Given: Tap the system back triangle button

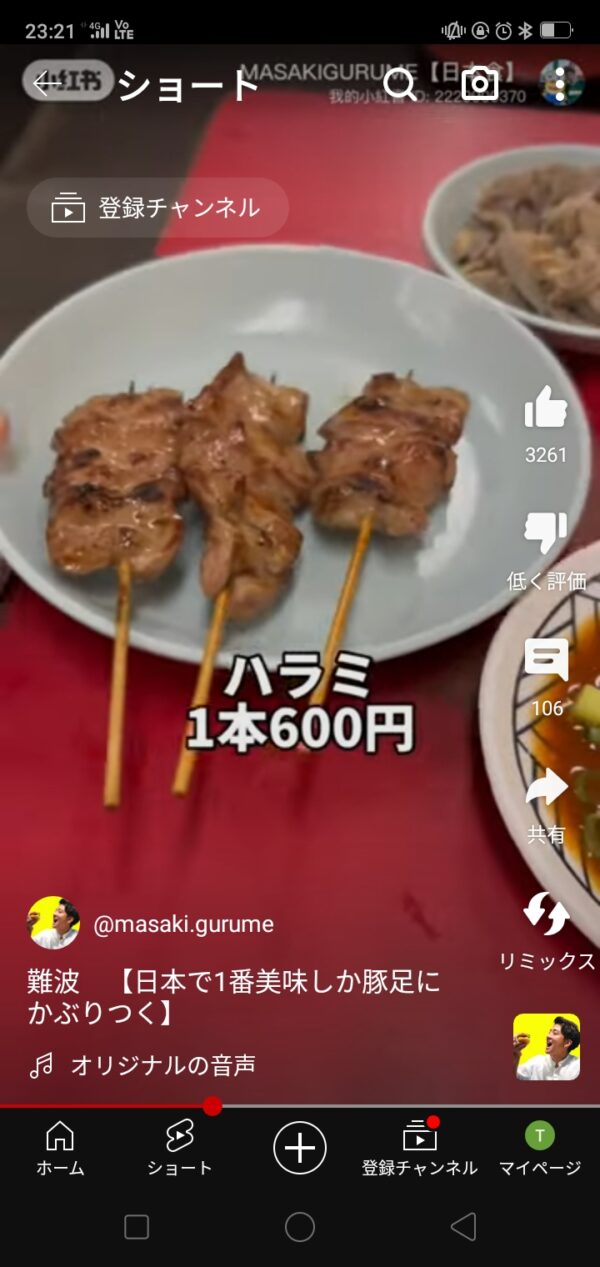Looking at the screenshot, I should coord(463,1227).
